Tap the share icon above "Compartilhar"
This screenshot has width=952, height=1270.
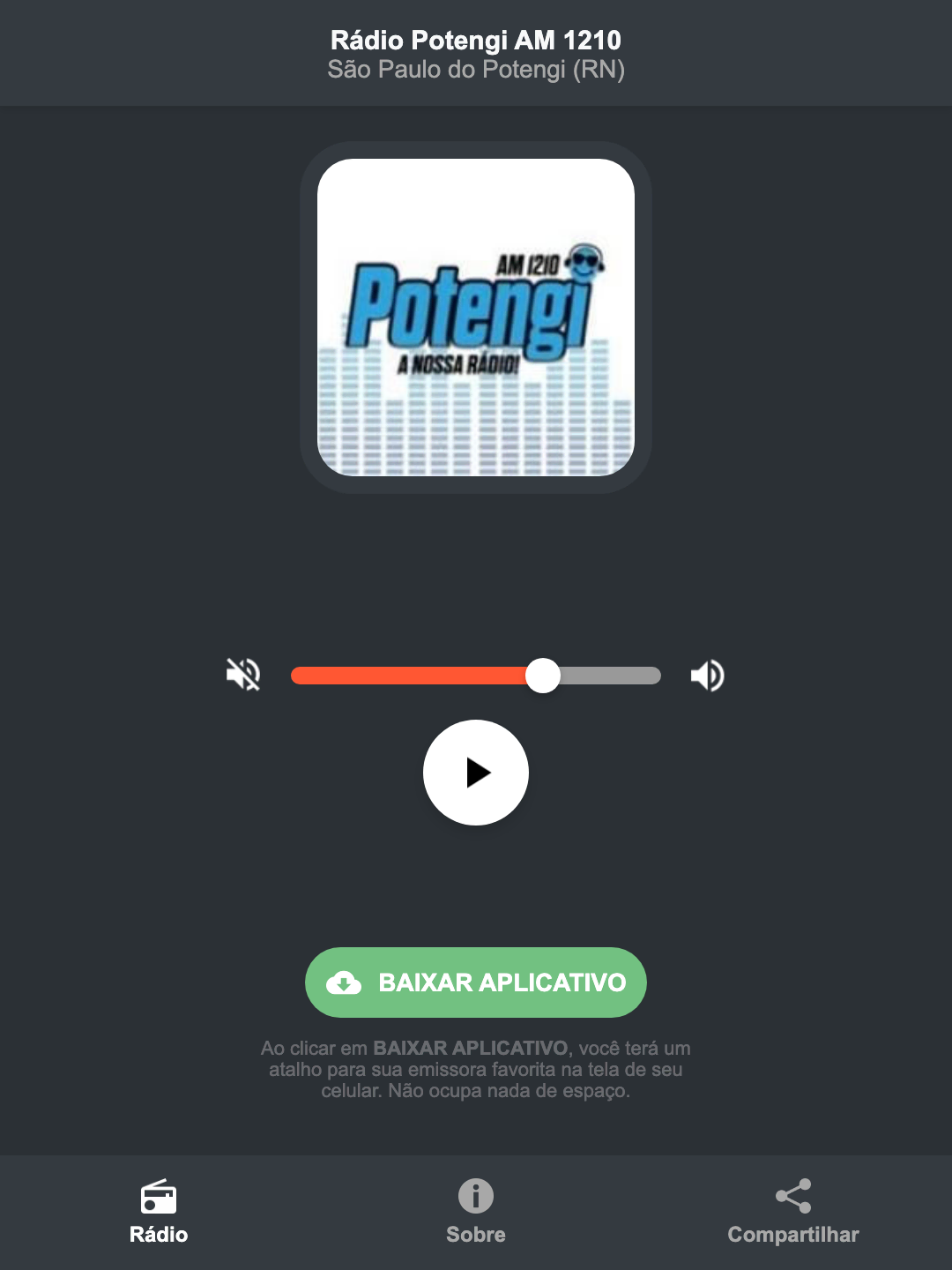[x=792, y=1196]
